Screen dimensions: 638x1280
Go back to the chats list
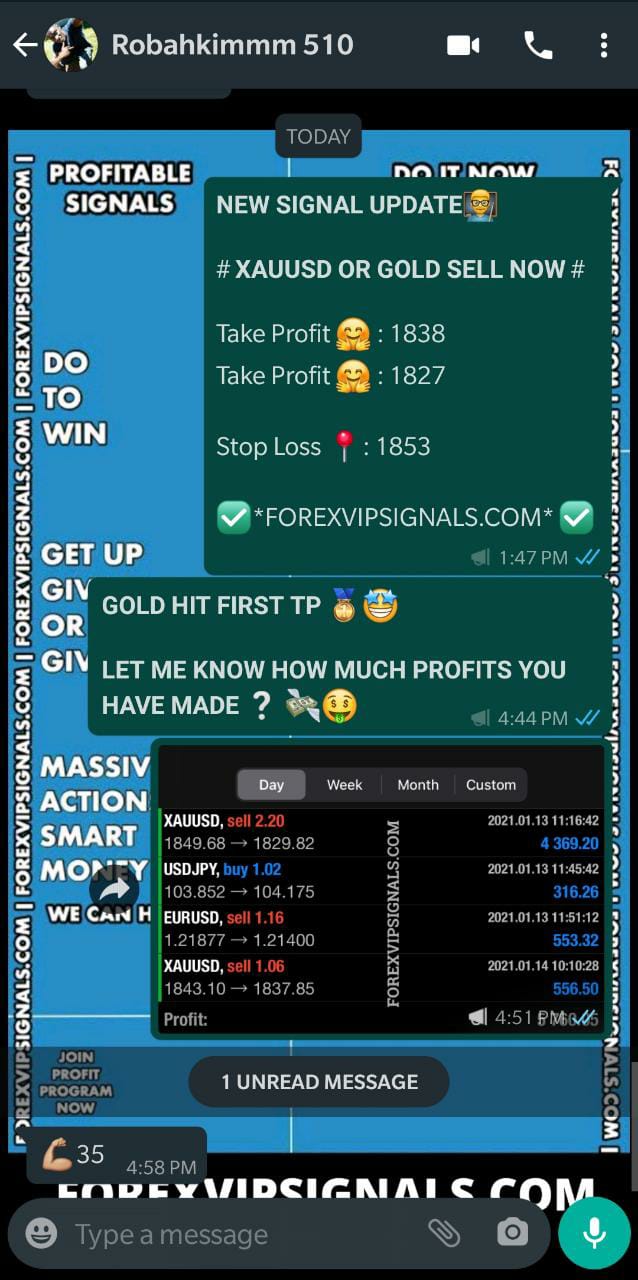tap(24, 45)
